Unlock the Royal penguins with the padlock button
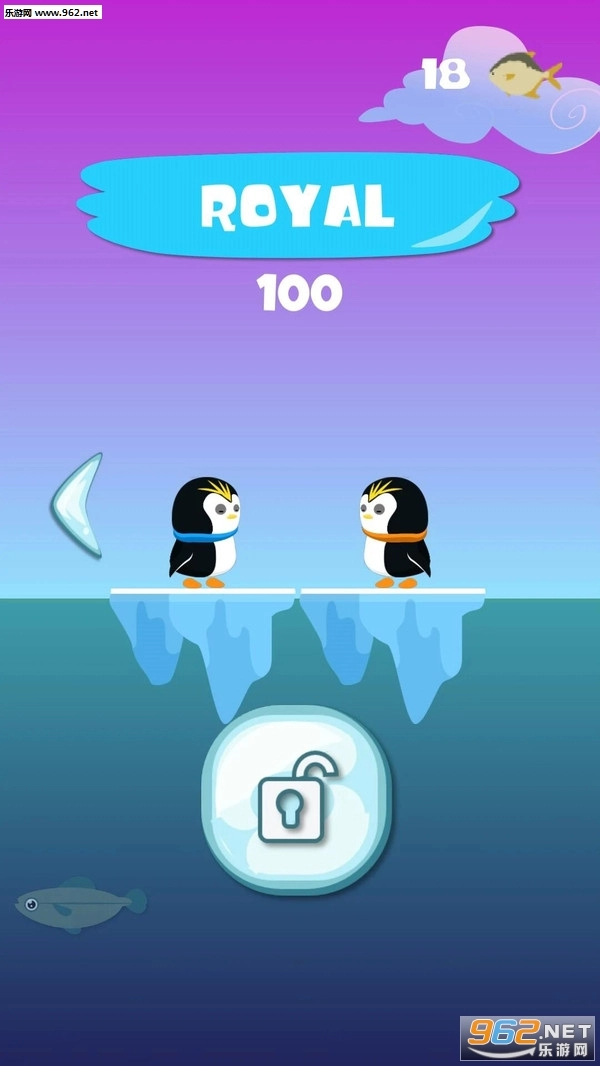Viewport: 600px width, 1066px height. tap(296, 799)
